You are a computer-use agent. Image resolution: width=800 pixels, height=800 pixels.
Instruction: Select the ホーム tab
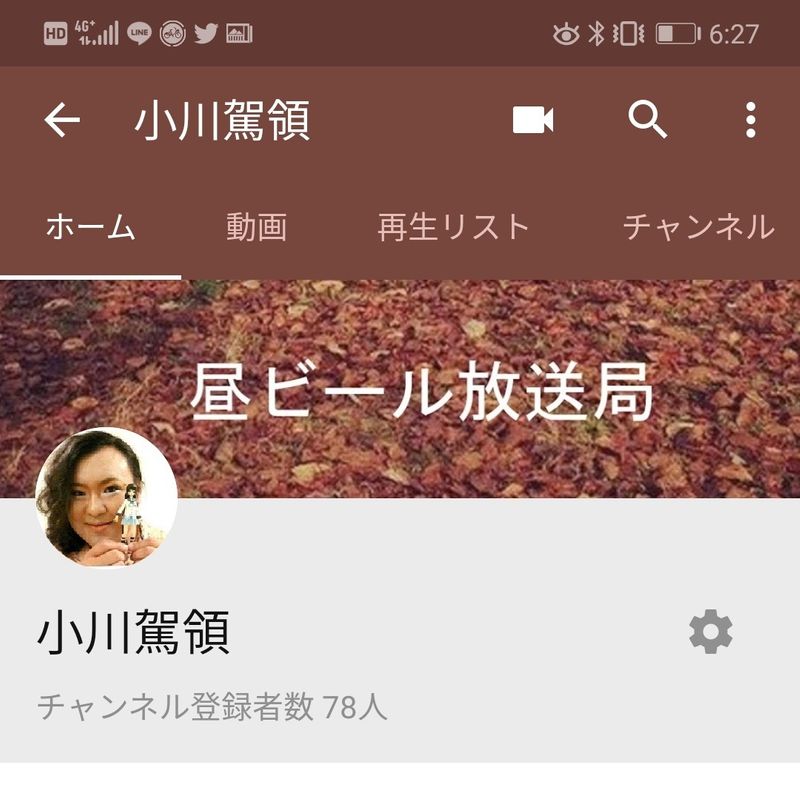(90, 228)
